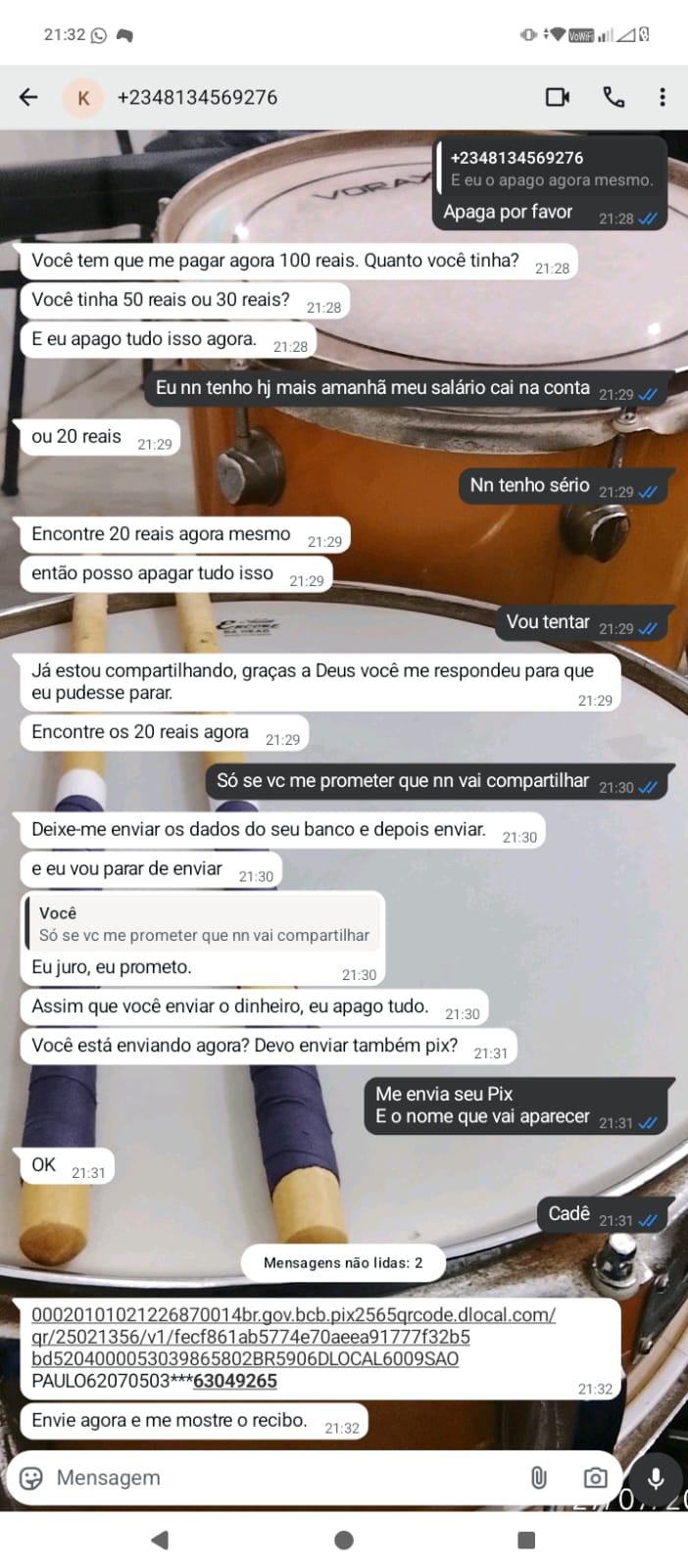Jump to quoted "Só se vc me prometer" message
This screenshot has width=688, height=1568.
(203, 924)
